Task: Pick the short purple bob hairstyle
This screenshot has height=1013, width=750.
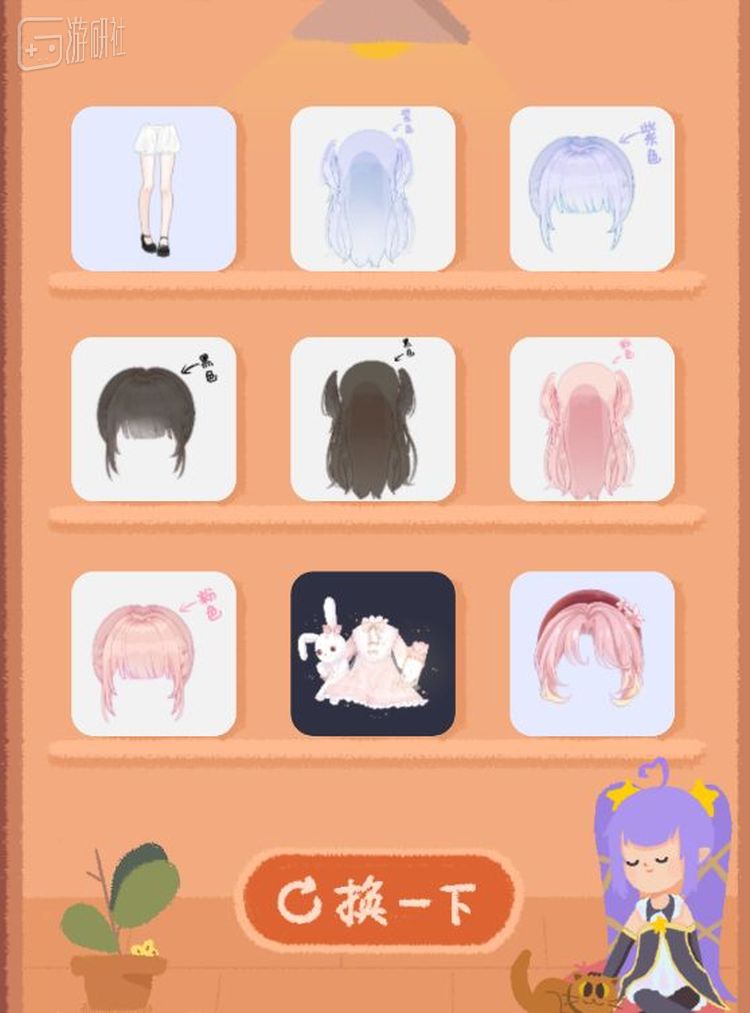Action: pos(591,189)
